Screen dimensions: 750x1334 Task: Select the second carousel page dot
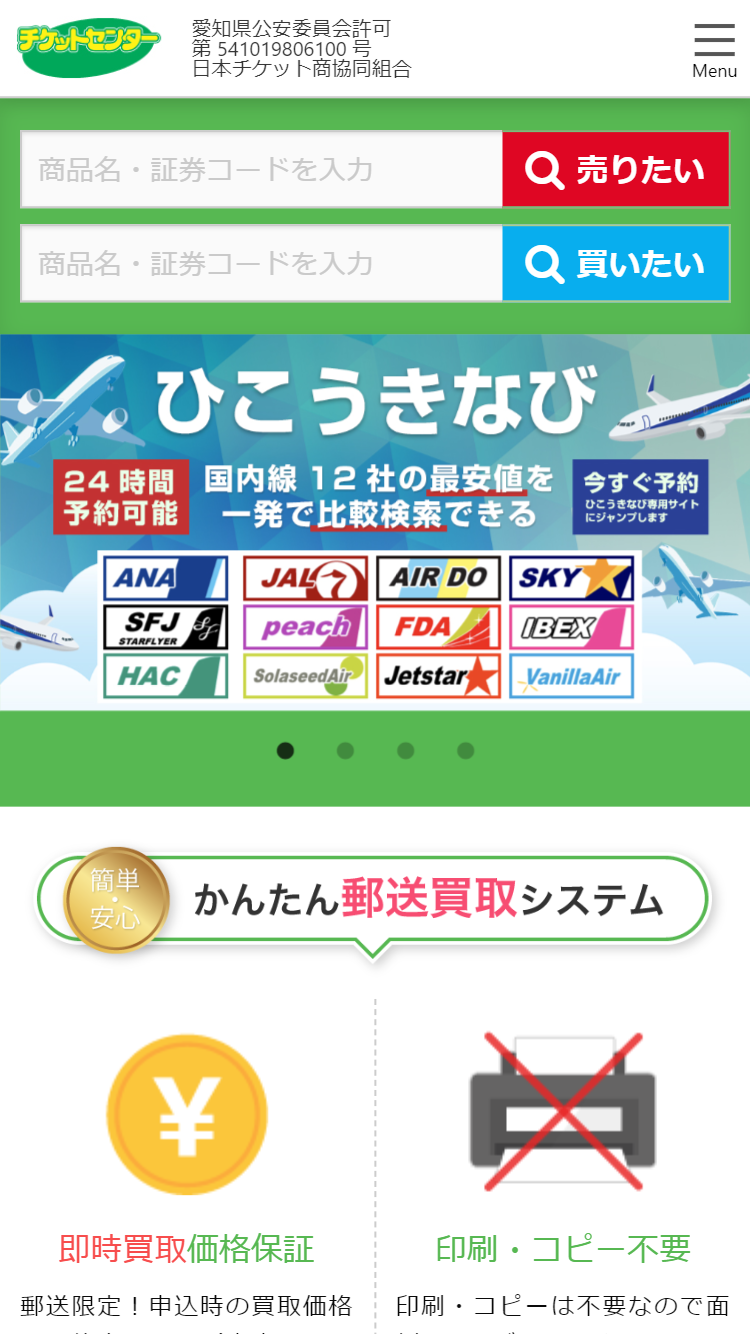coord(345,751)
